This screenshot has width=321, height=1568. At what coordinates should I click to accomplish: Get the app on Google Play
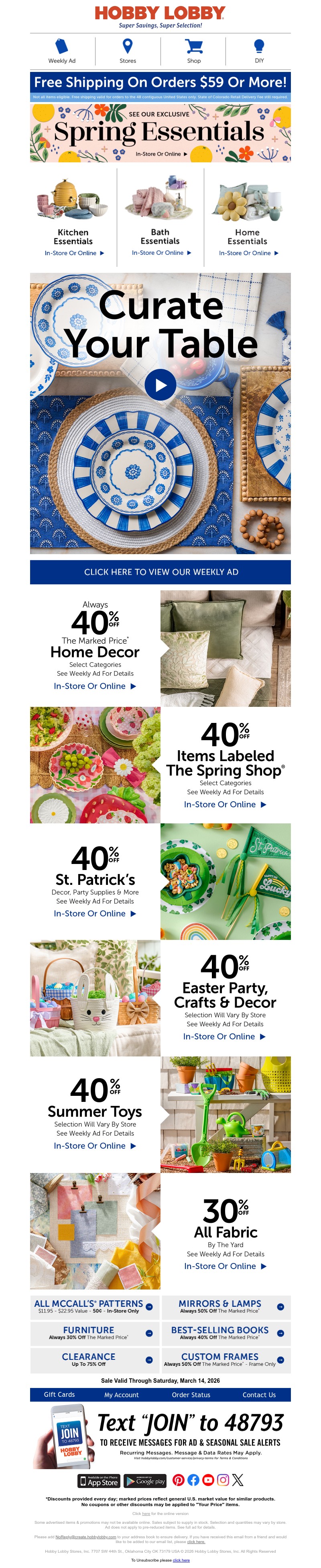coord(145,1480)
